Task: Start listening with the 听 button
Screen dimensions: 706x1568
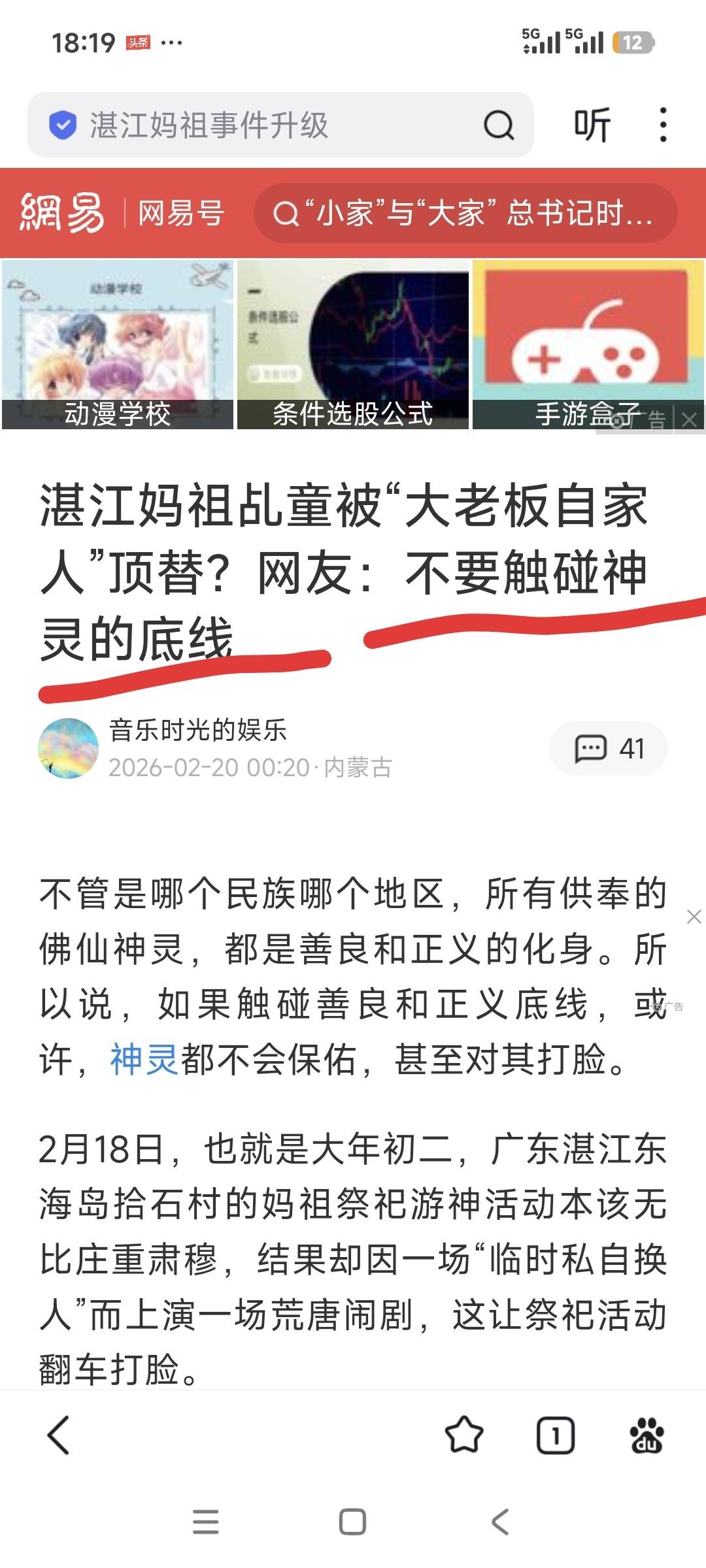Action: (592, 125)
